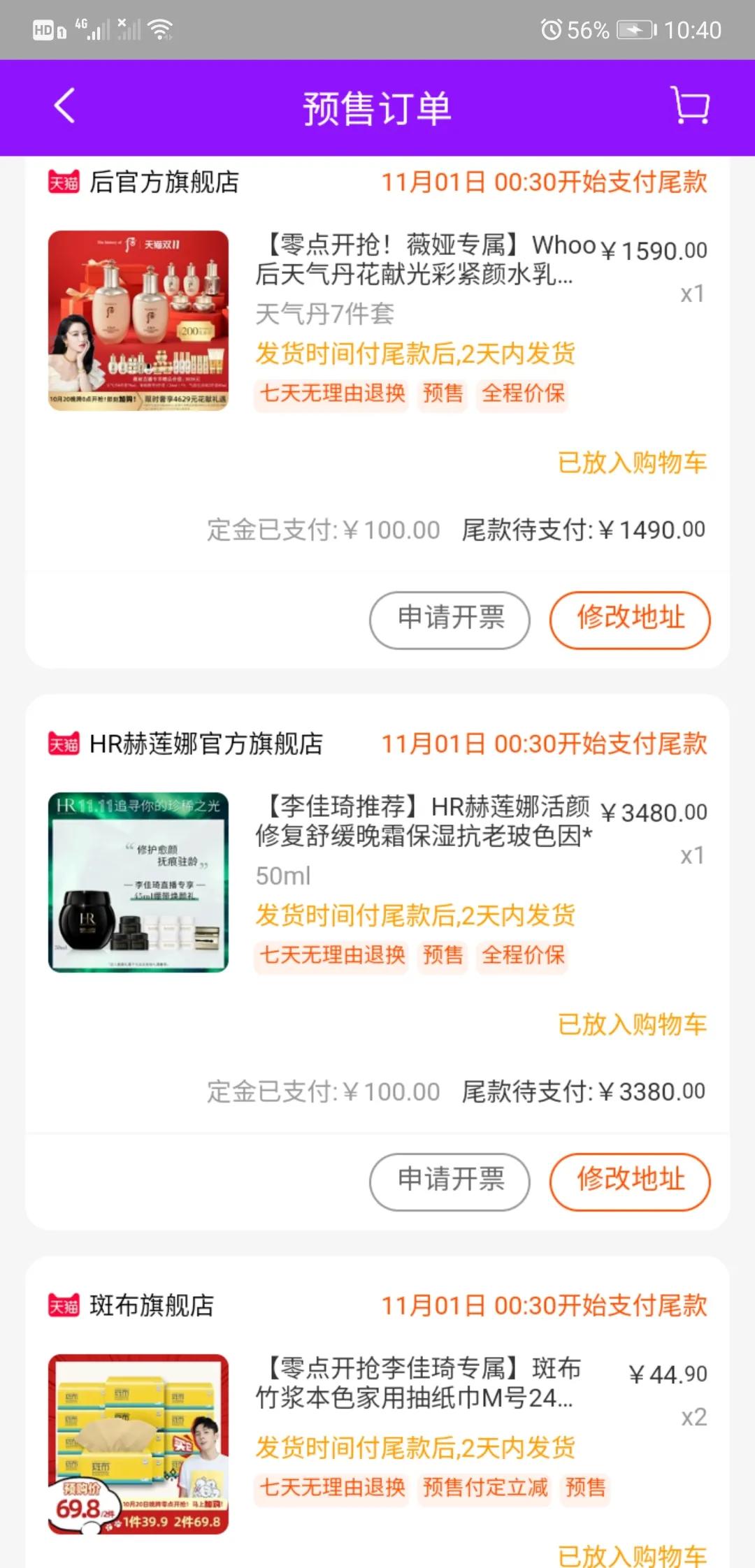Image resolution: width=755 pixels, height=1568 pixels.
Task: Select the 预售 tag on the Whoo order
Action: 443,394
